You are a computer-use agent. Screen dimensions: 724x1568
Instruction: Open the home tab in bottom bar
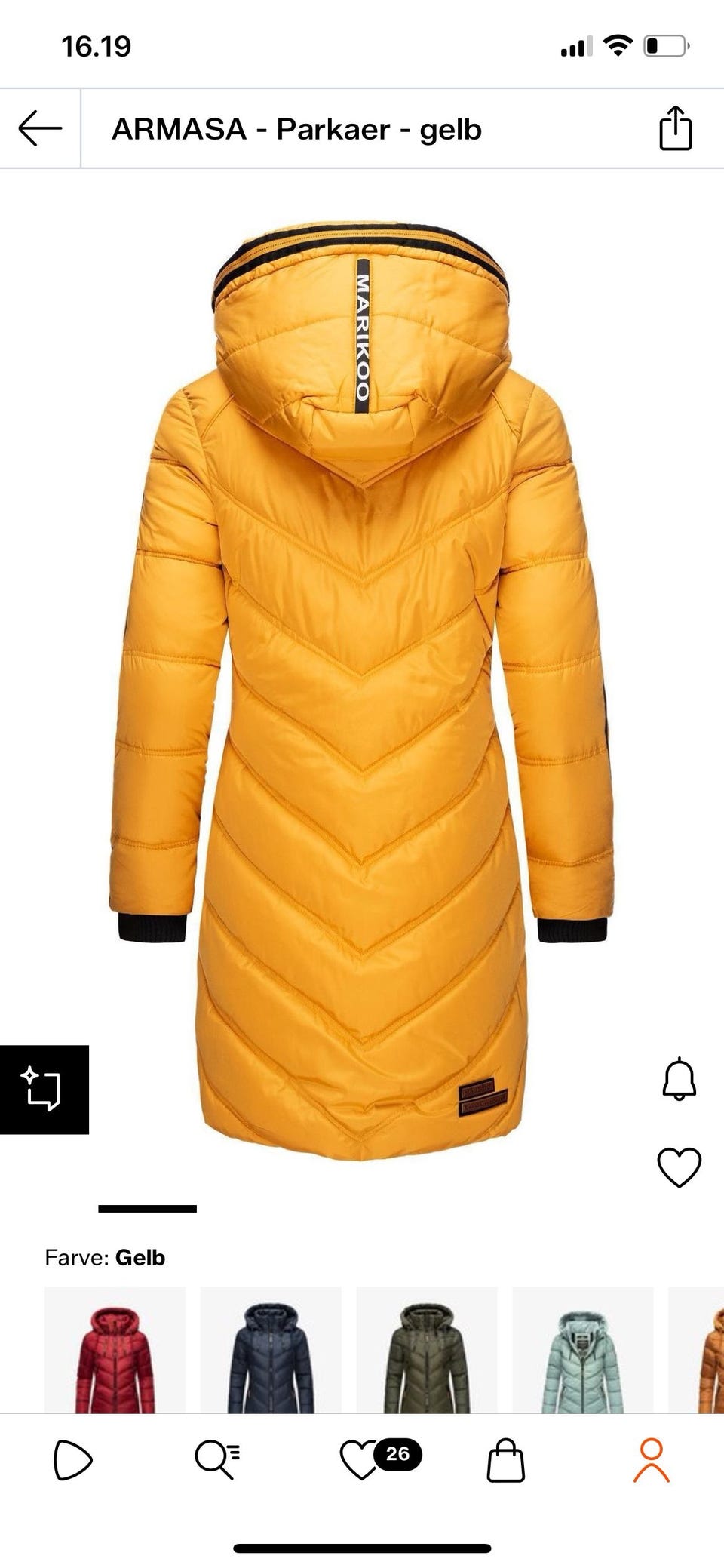[72, 1460]
